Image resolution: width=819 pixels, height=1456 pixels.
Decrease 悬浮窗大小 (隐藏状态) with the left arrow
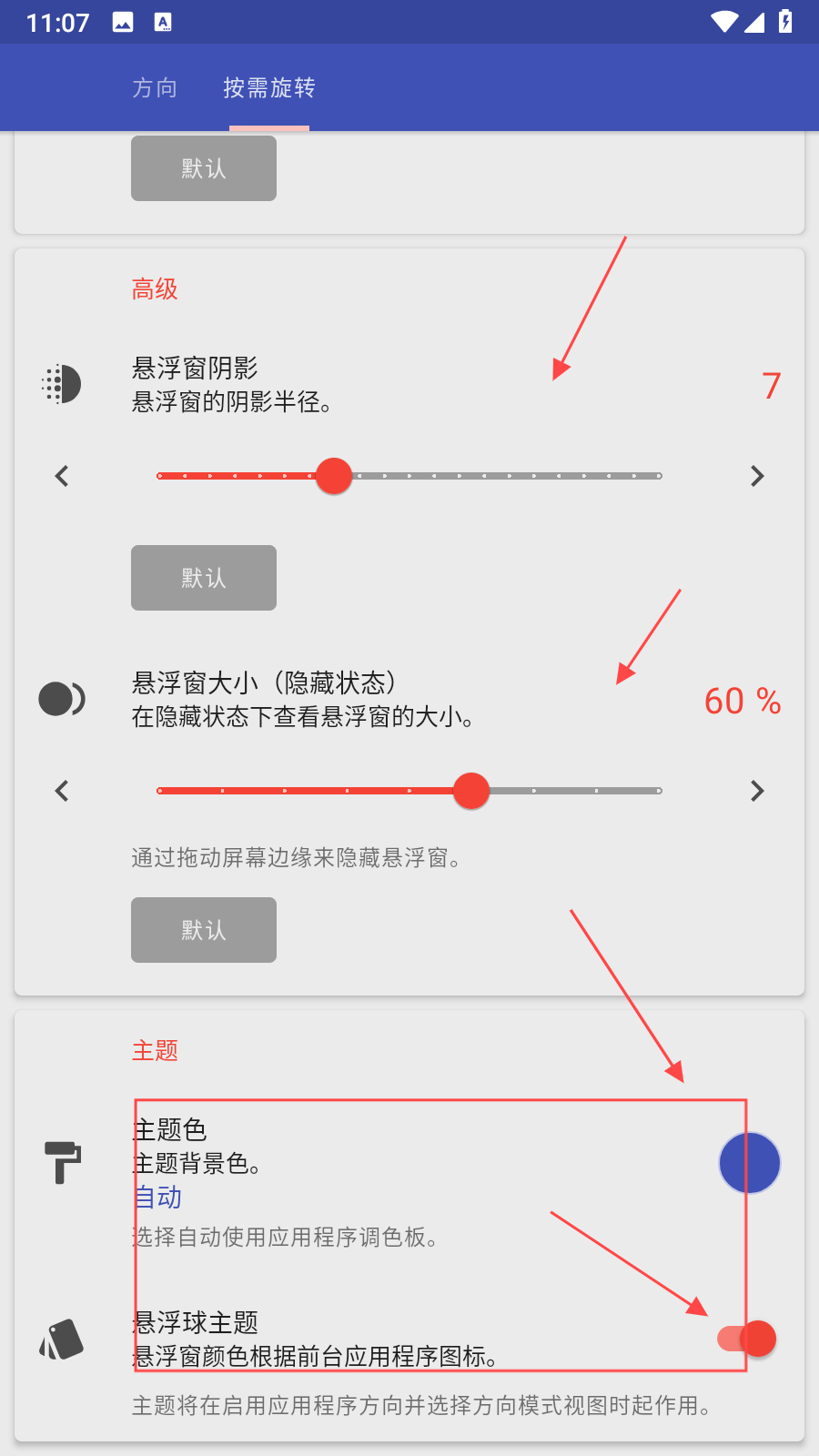(x=62, y=791)
